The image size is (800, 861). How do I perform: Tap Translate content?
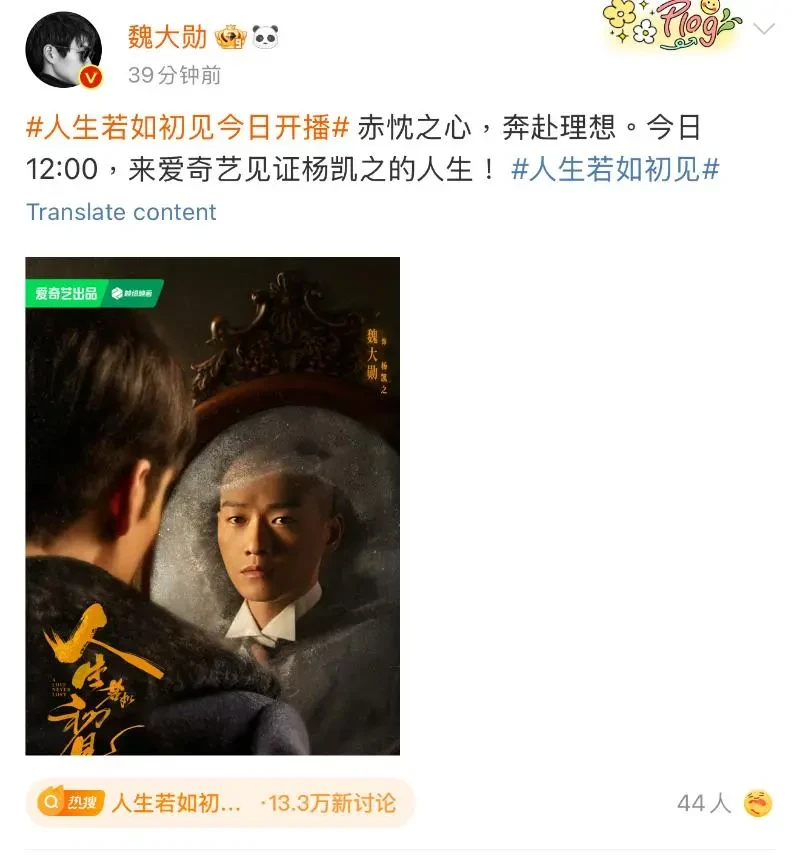coord(121,212)
